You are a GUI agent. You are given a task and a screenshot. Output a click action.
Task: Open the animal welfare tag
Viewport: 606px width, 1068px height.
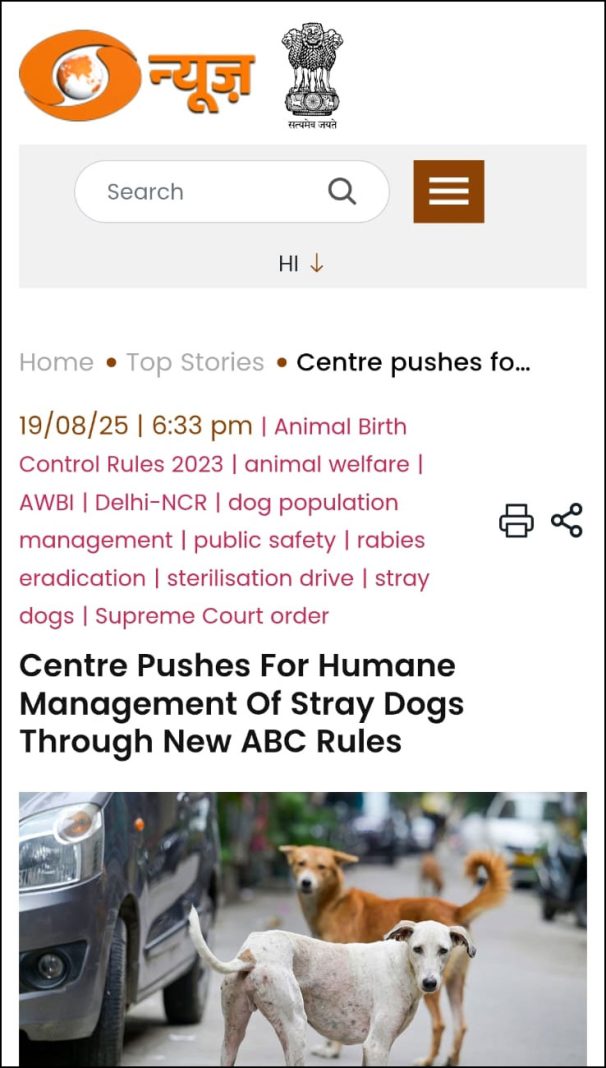[x=327, y=465]
